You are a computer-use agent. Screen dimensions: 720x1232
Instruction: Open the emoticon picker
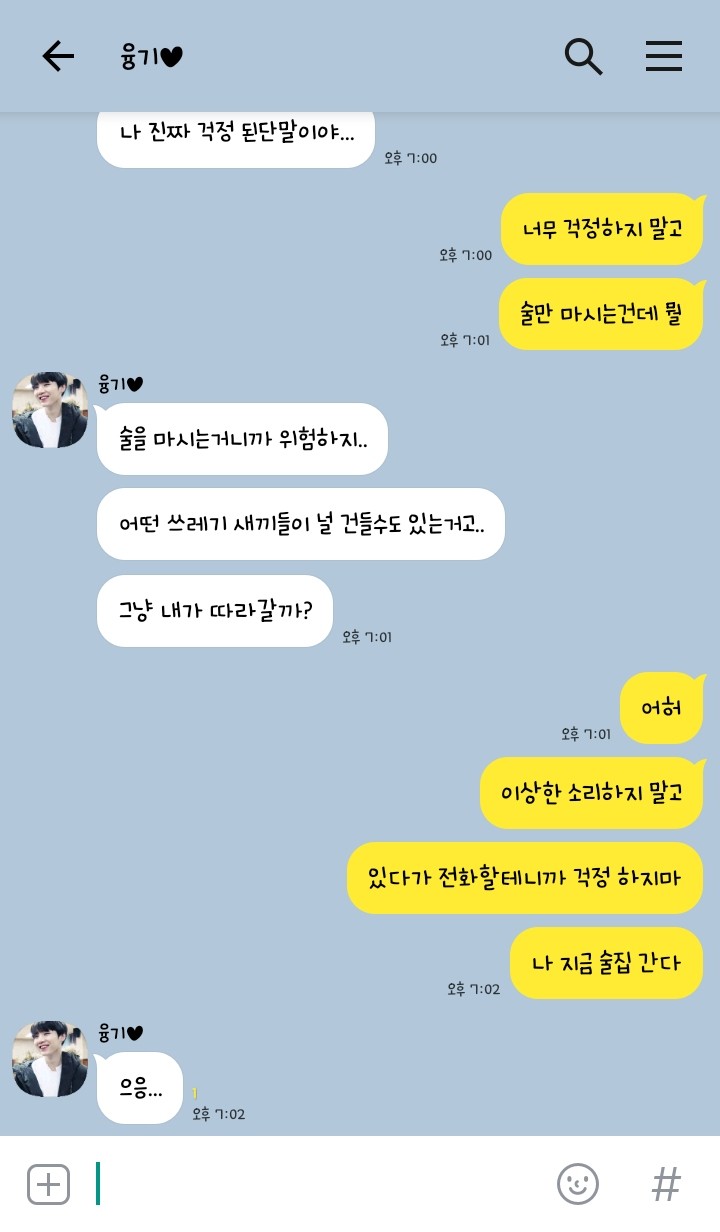[x=577, y=1184]
